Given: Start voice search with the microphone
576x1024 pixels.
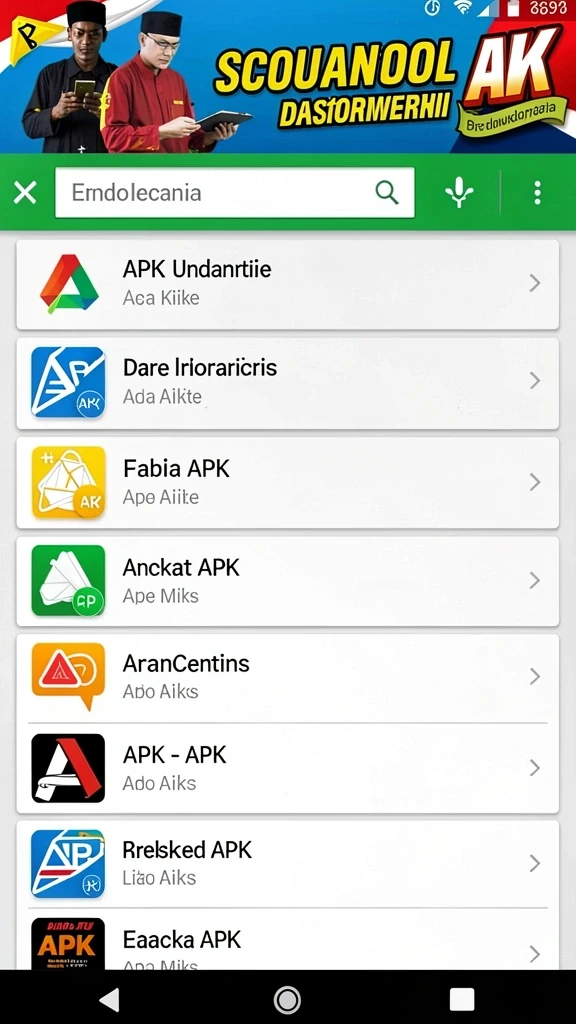Looking at the screenshot, I should click(x=459, y=193).
